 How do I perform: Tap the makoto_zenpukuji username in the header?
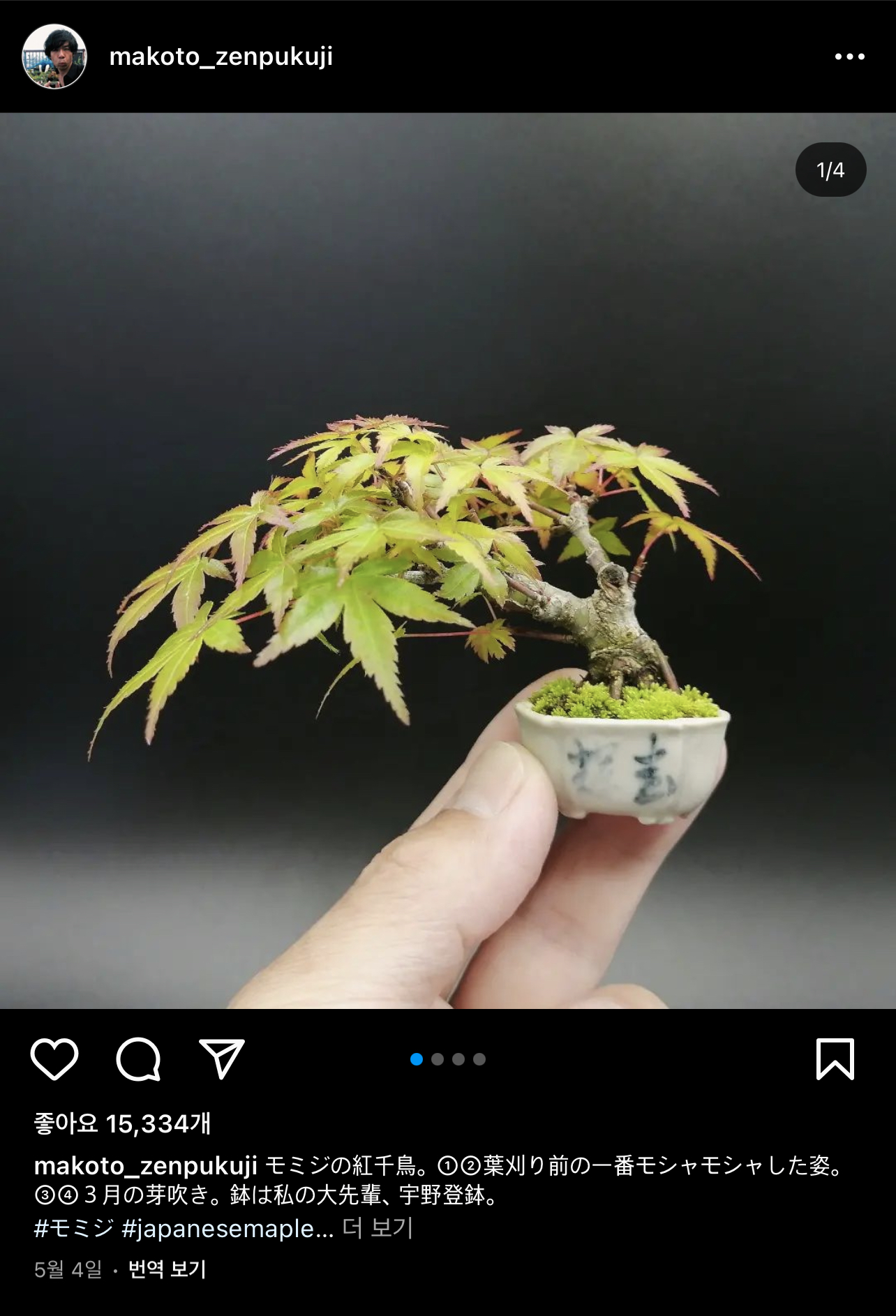point(221,57)
